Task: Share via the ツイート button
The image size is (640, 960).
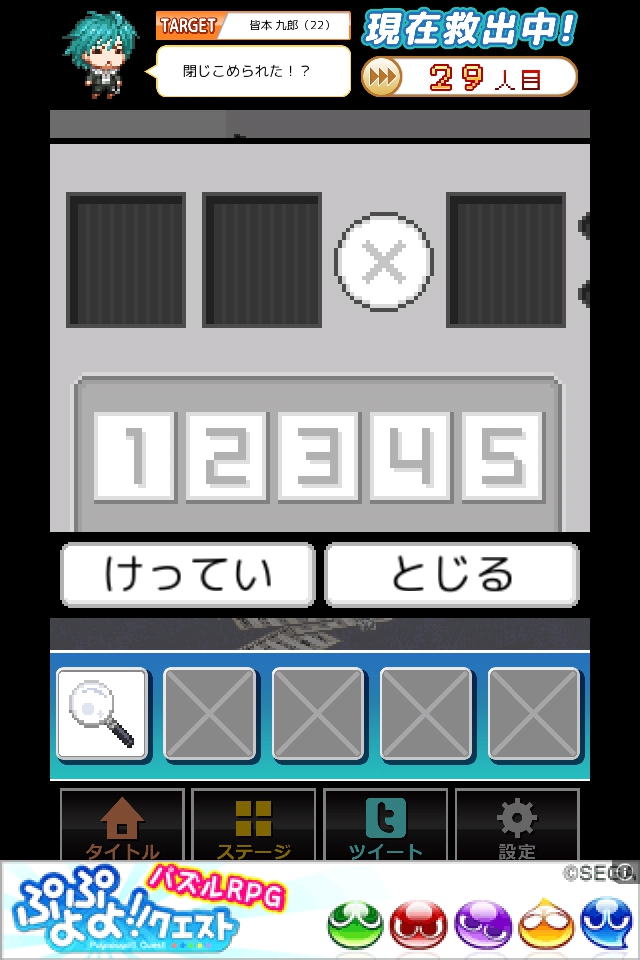Action: 386,826
